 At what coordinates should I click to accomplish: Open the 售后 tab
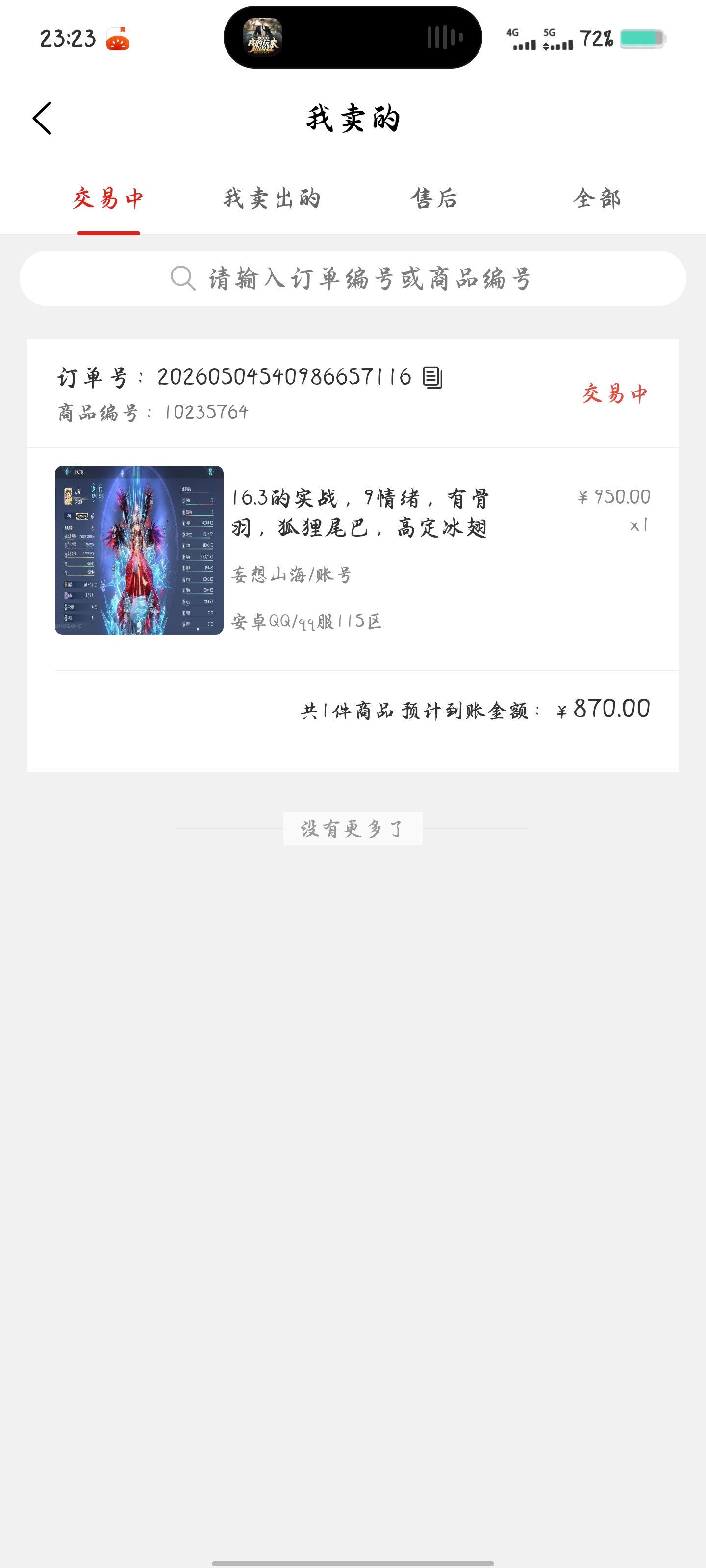(434, 198)
